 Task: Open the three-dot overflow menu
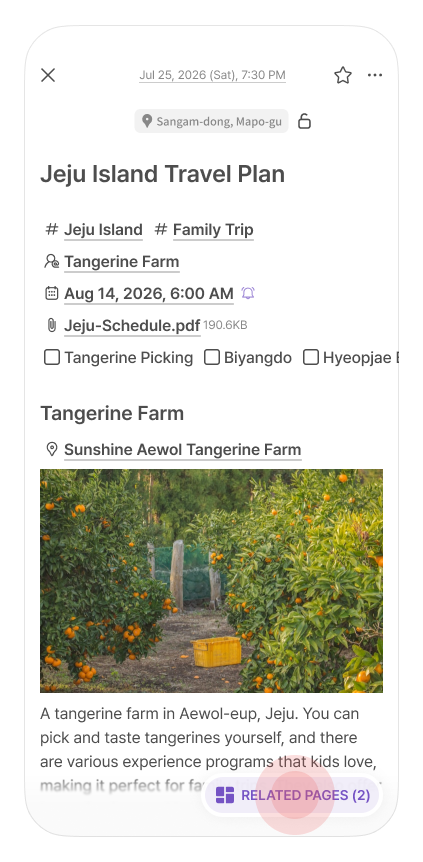pos(375,75)
